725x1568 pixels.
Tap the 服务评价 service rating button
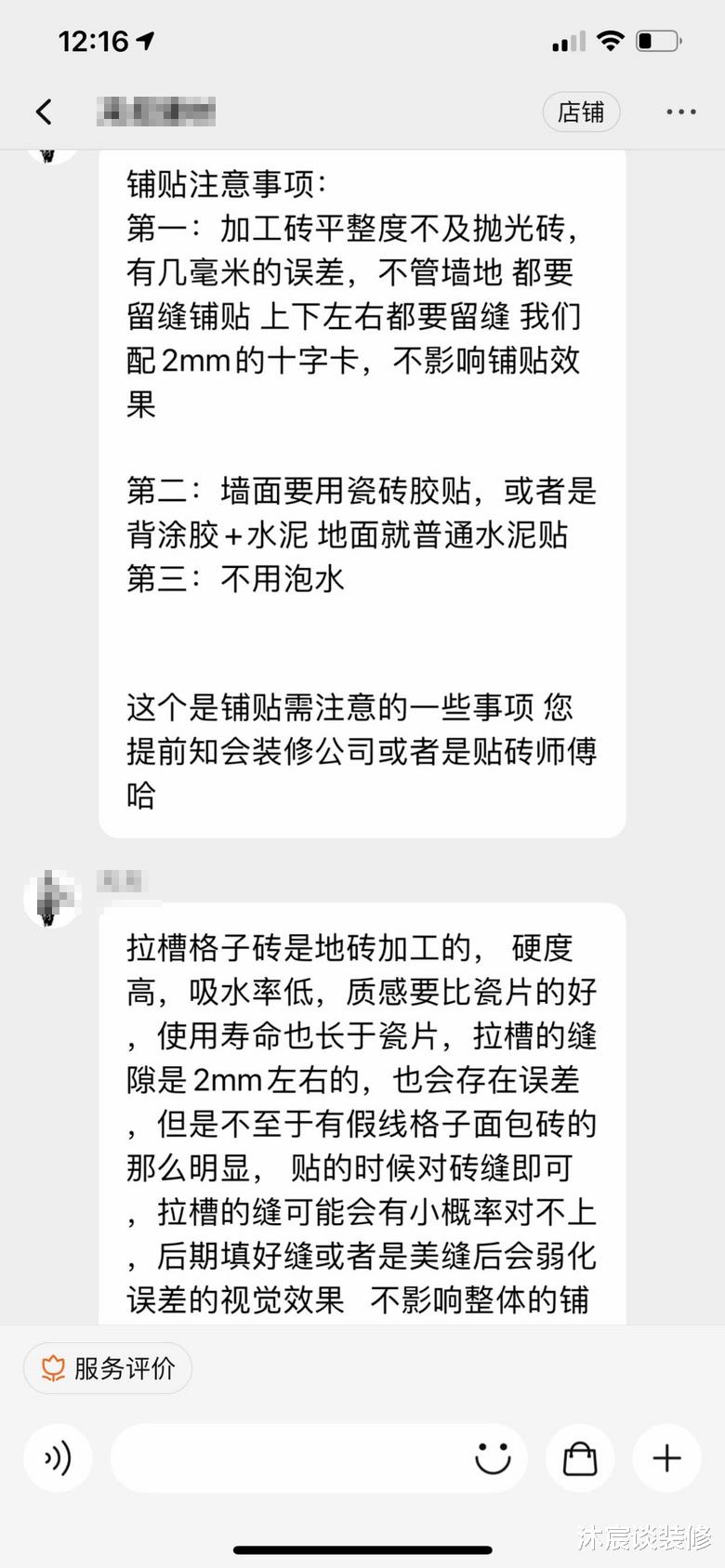pyautogui.click(x=107, y=1367)
